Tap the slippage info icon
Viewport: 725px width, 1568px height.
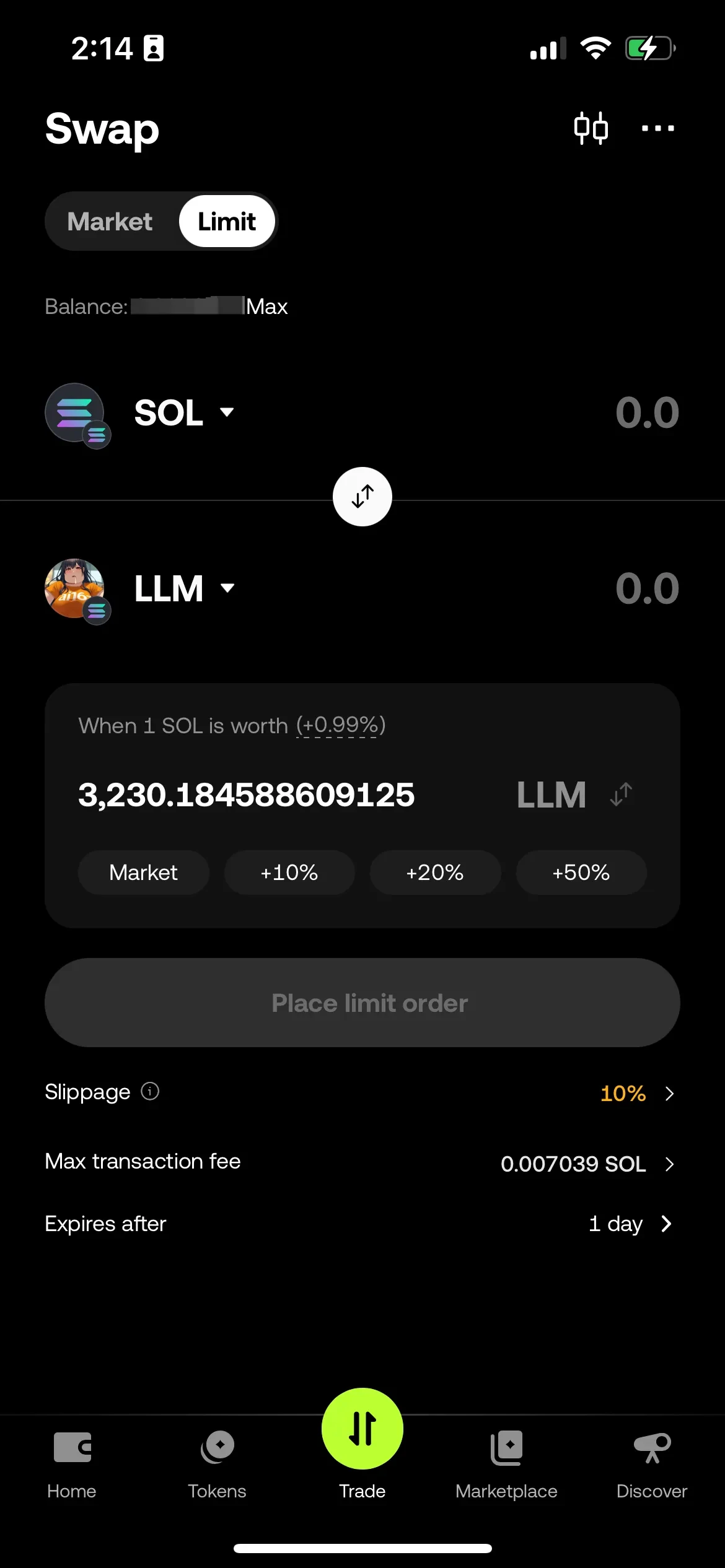click(150, 1092)
